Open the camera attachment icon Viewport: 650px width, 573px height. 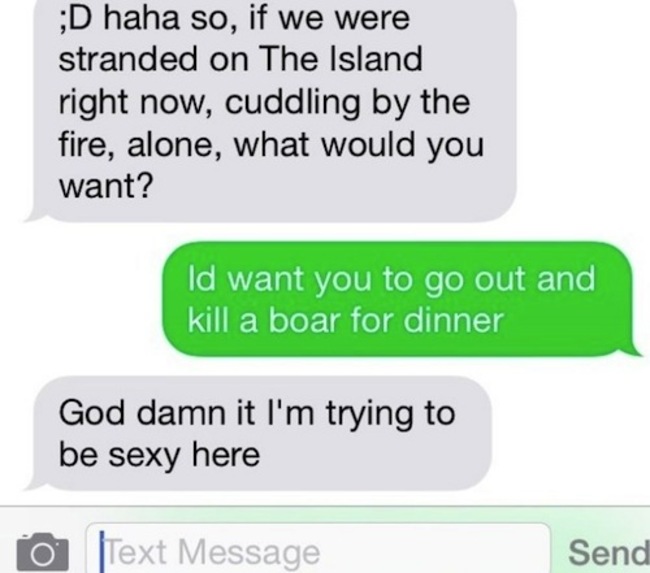pyautogui.click(x=41, y=551)
